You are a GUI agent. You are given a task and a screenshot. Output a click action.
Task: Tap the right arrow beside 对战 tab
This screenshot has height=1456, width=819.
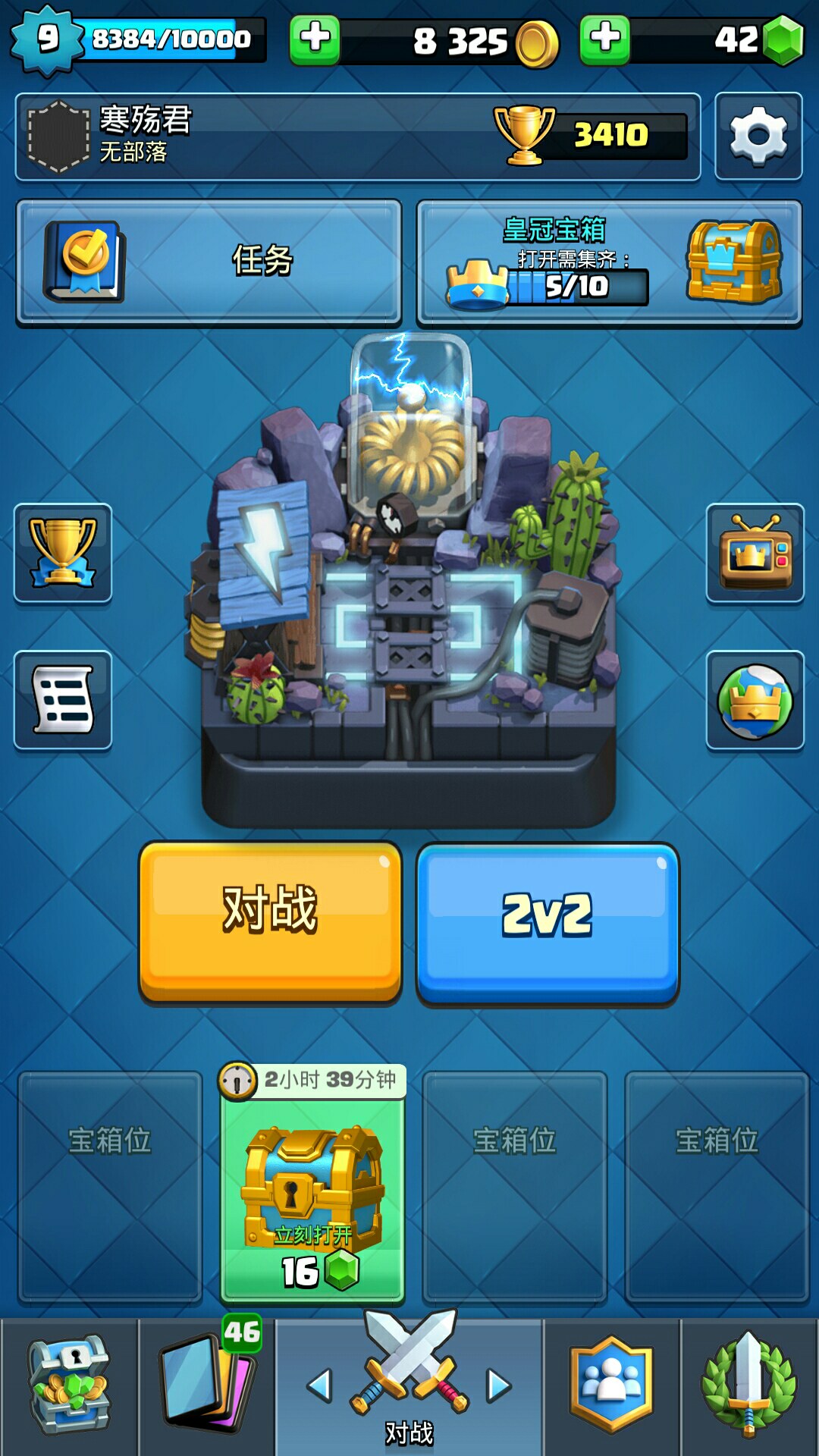pos(498,1385)
